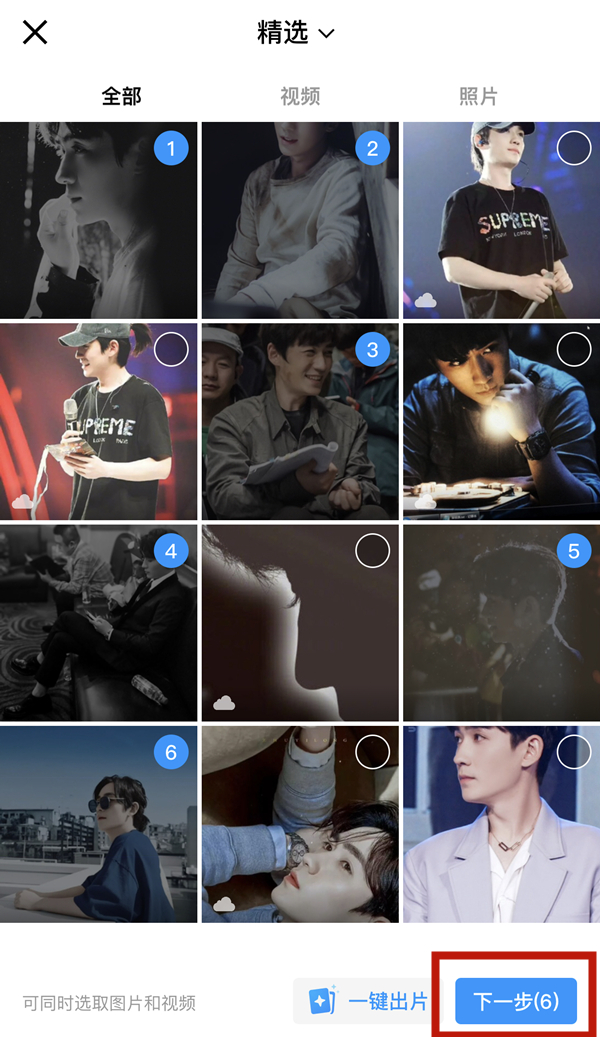Image resolution: width=600 pixels, height=1037 pixels.
Task: Expand the 精选 album dropdown
Action: point(296,33)
